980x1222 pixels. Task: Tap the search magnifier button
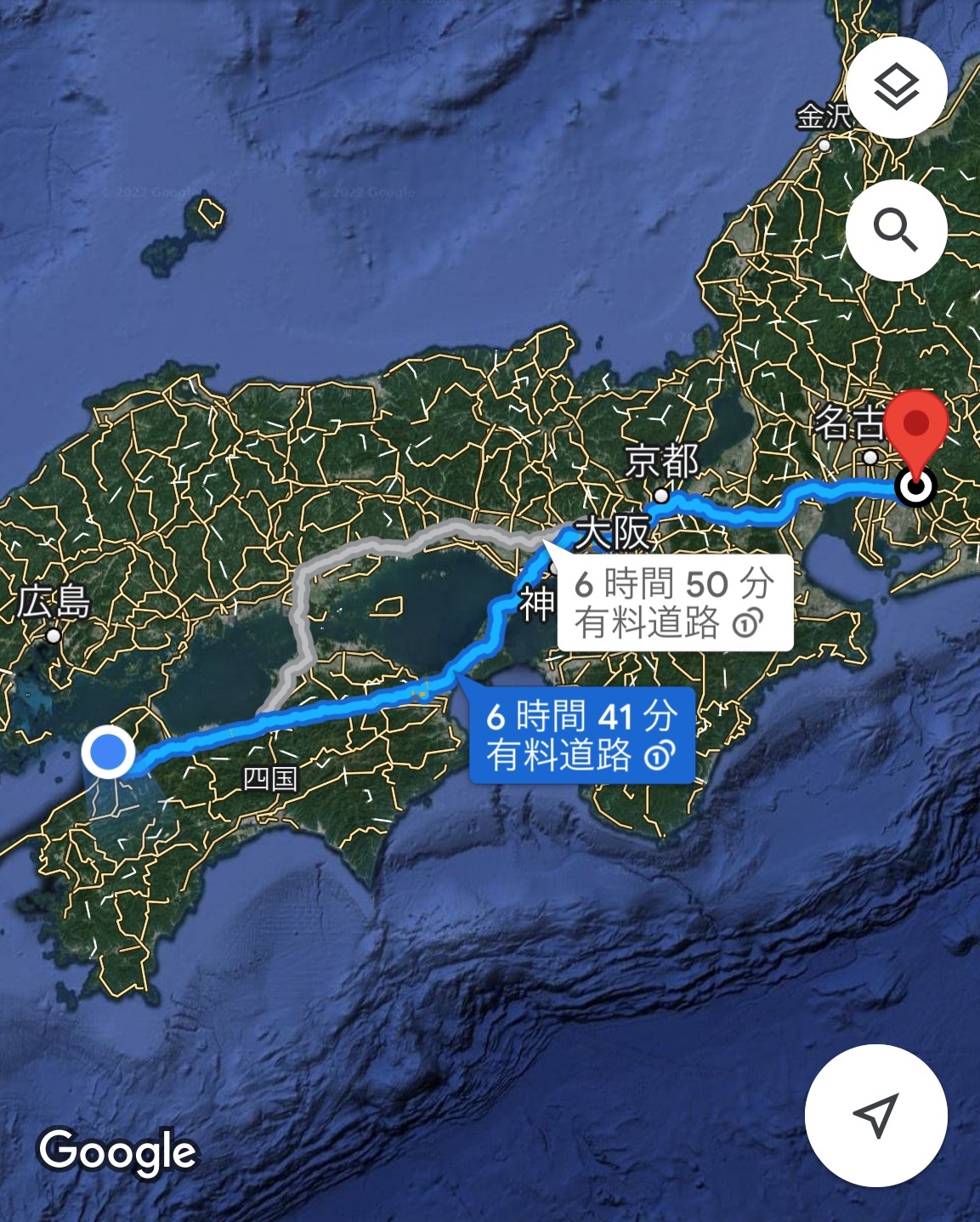896,230
